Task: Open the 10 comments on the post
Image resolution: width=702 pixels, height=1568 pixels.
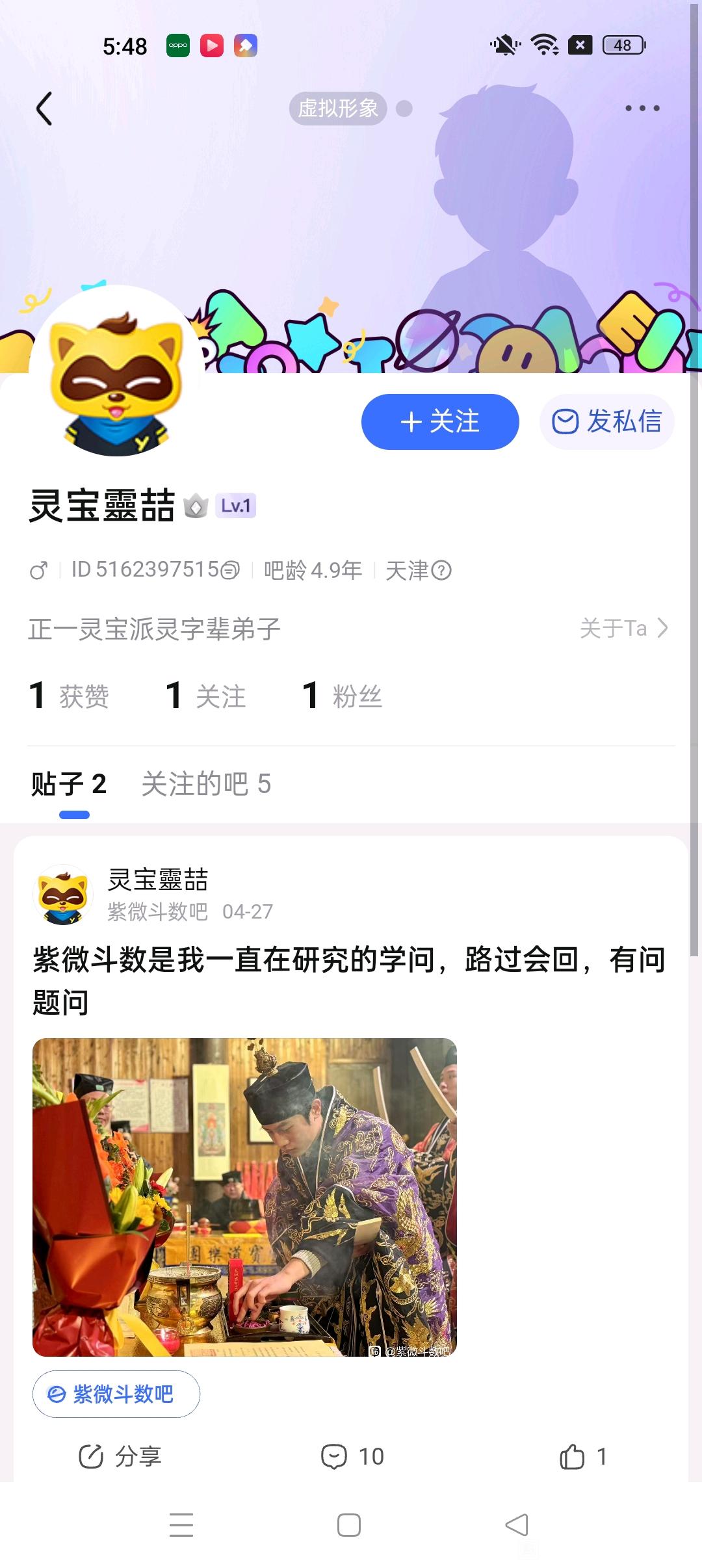Action: 353,1457
